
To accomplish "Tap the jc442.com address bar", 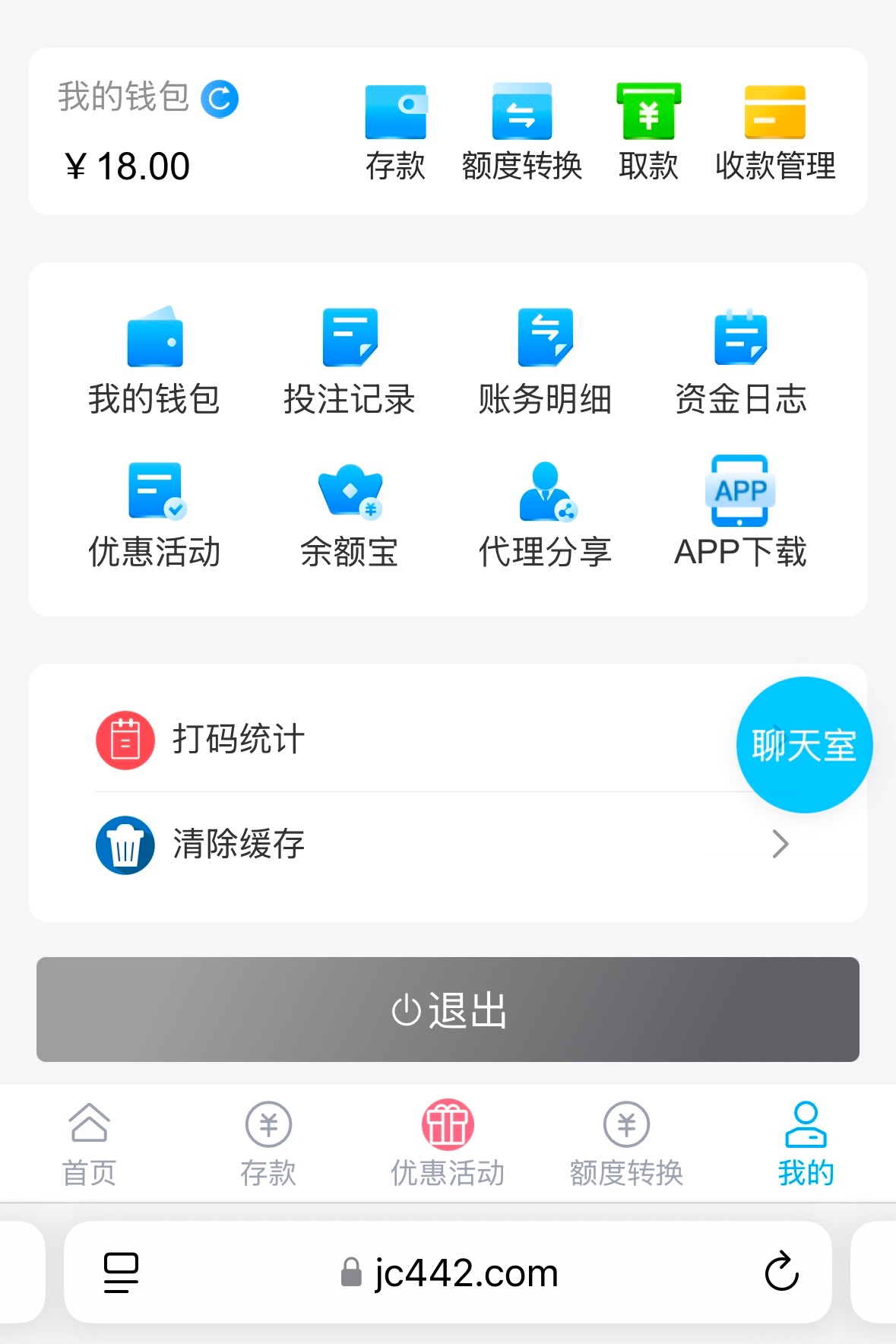I will (448, 1273).
